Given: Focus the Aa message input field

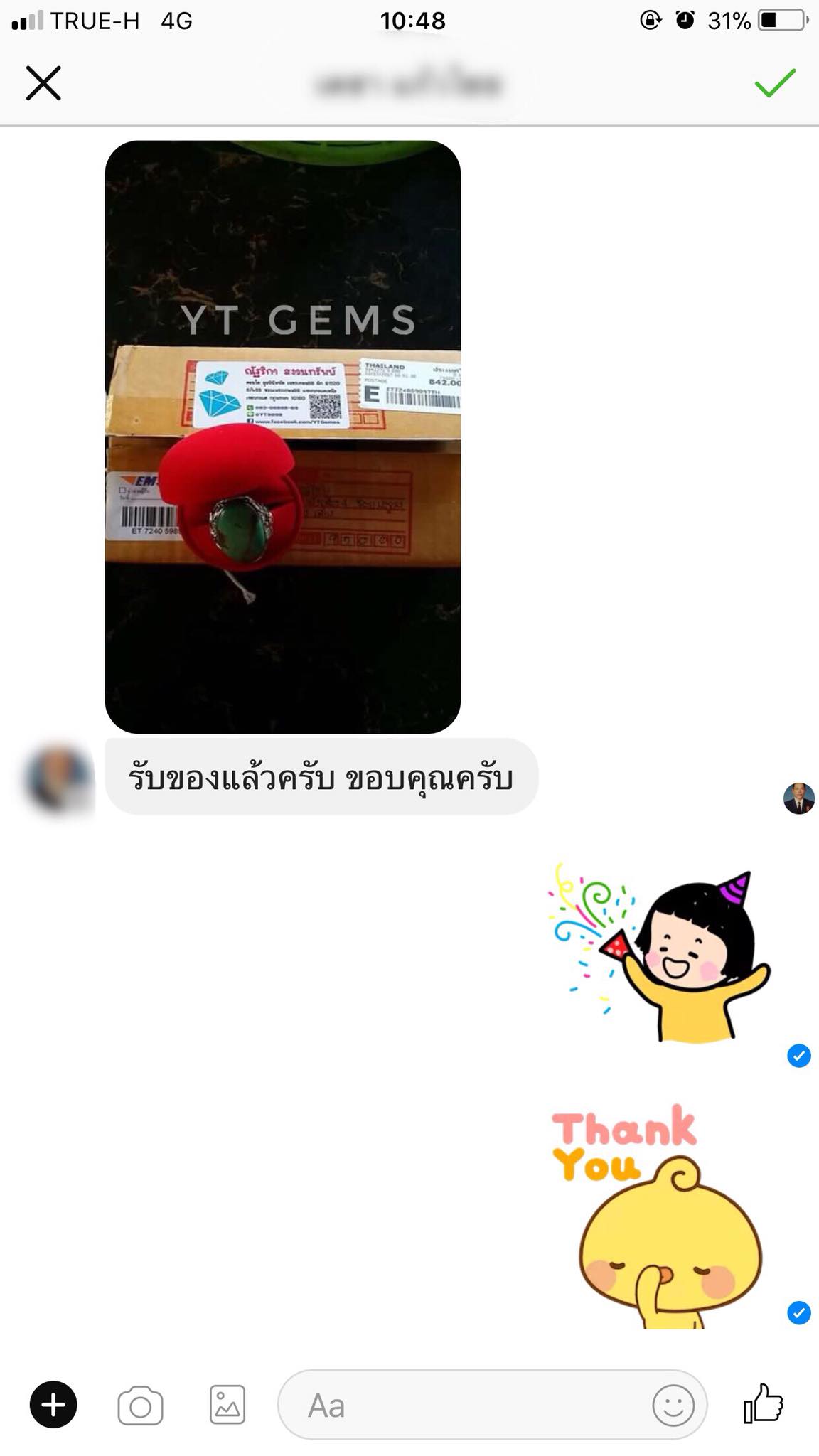Looking at the screenshot, I should [x=492, y=1405].
